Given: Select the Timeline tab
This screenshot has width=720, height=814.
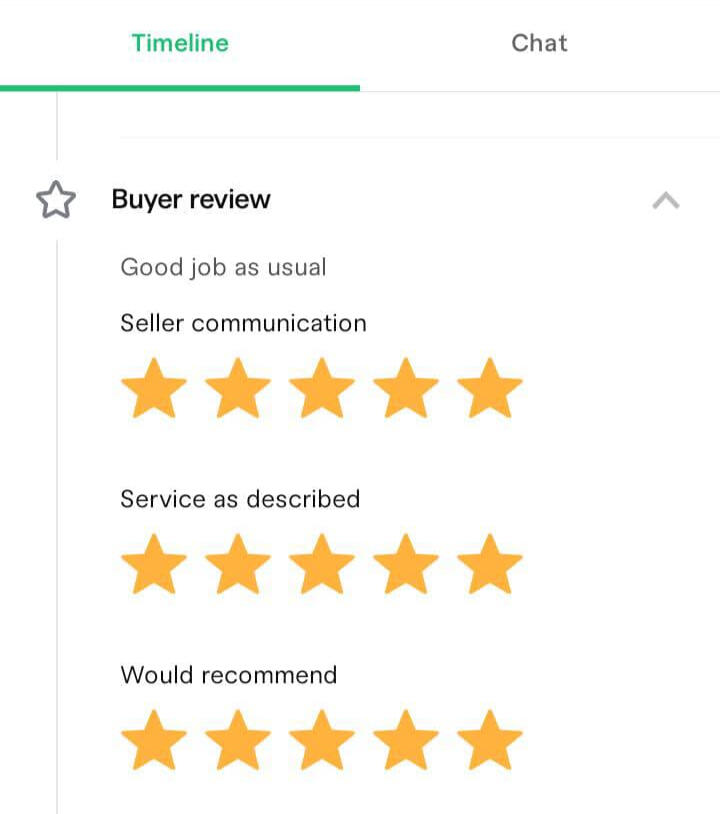Looking at the screenshot, I should pyautogui.click(x=180, y=43).
